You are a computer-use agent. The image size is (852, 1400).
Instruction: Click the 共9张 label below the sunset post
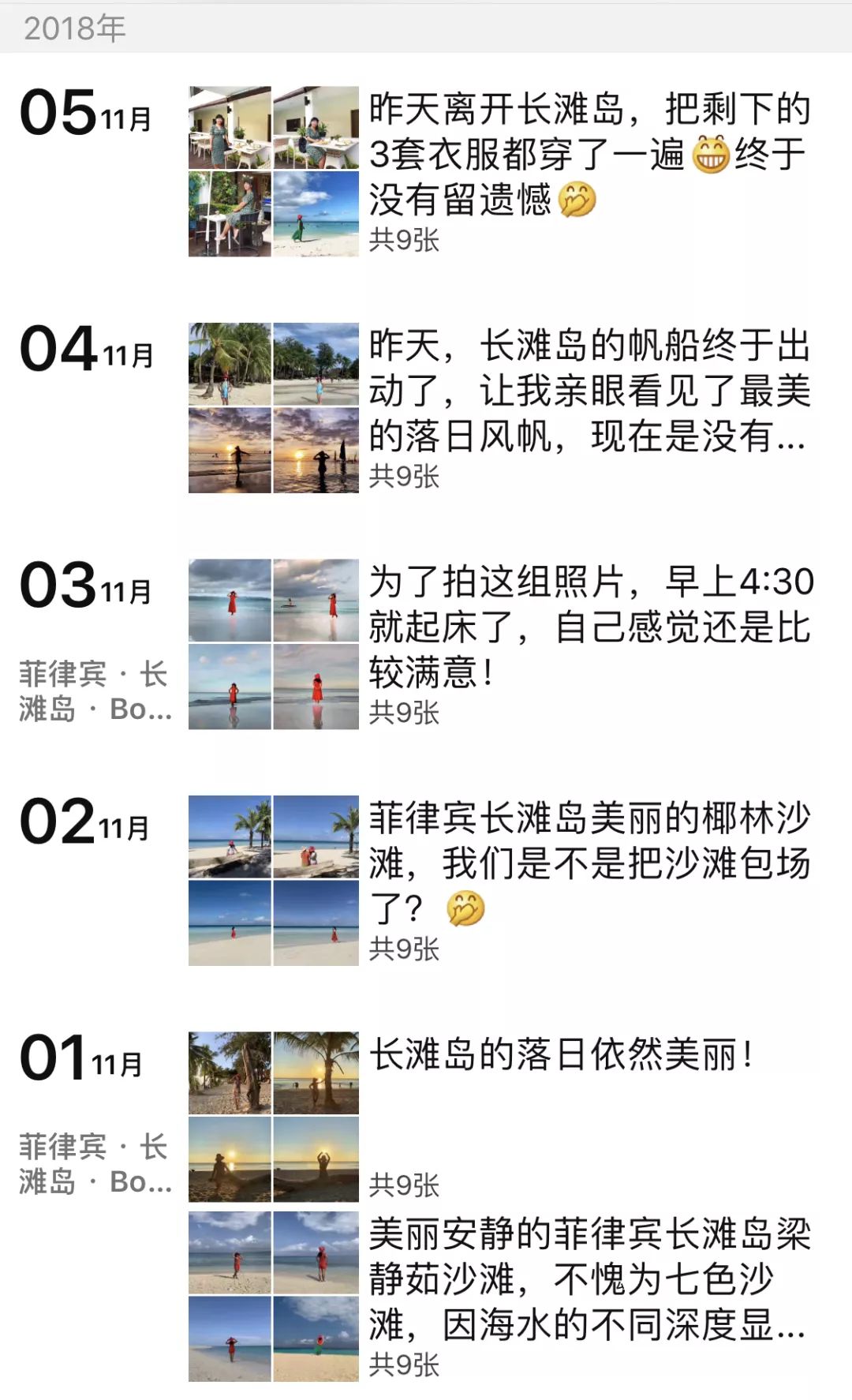(406, 475)
